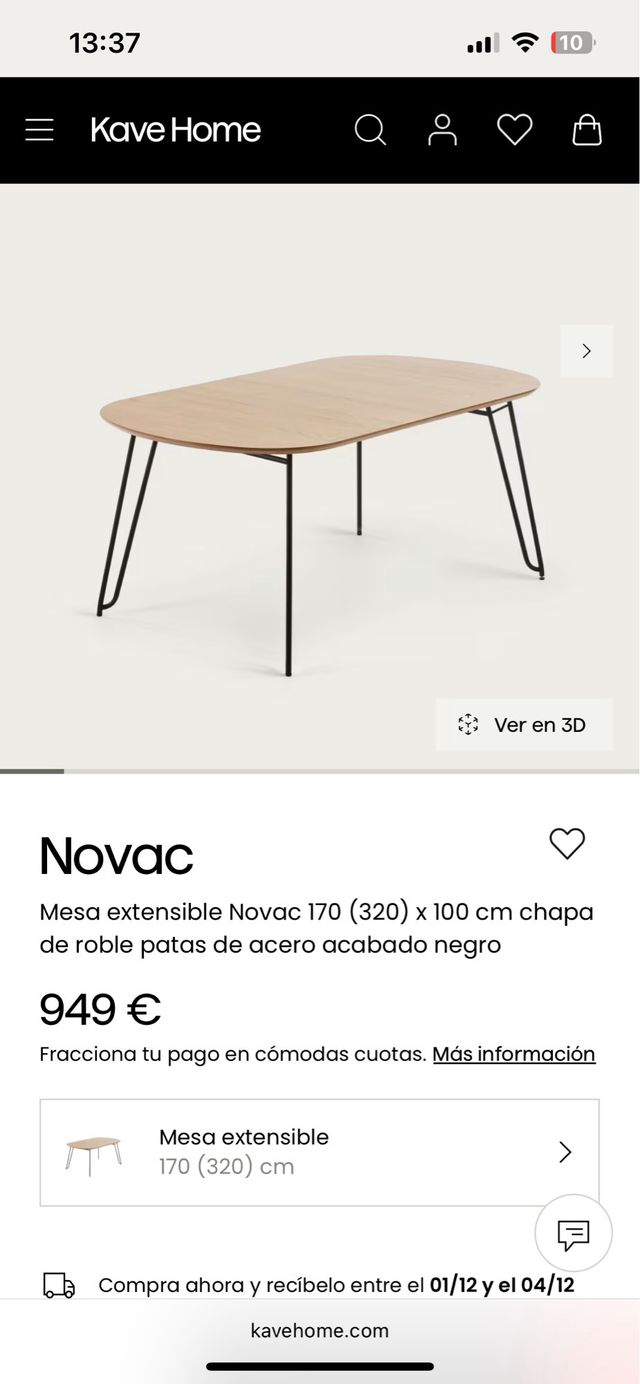Open Más información payment link

click(x=514, y=1054)
